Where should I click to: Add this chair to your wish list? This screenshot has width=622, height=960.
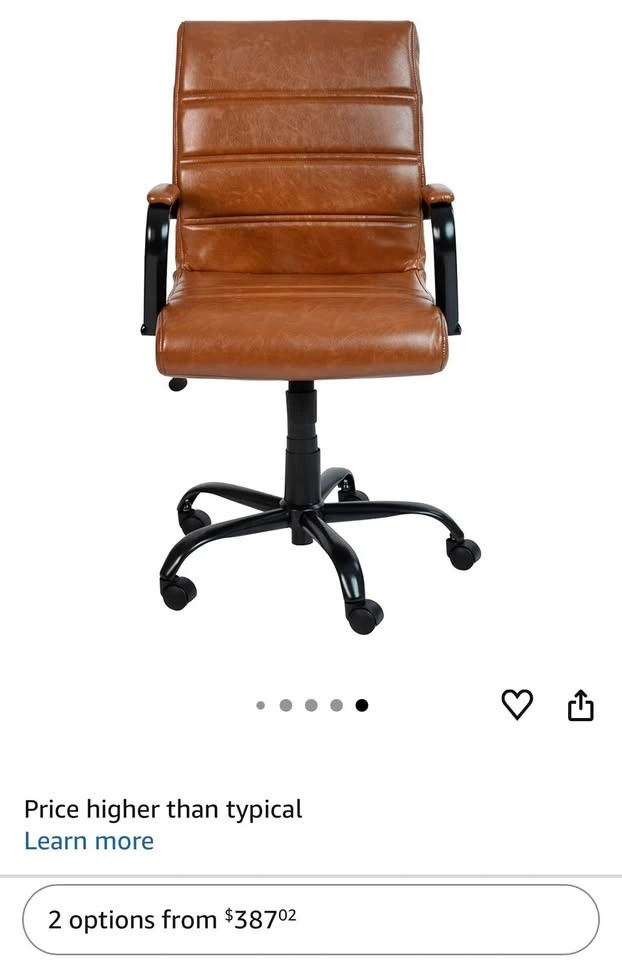pos(517,705)
